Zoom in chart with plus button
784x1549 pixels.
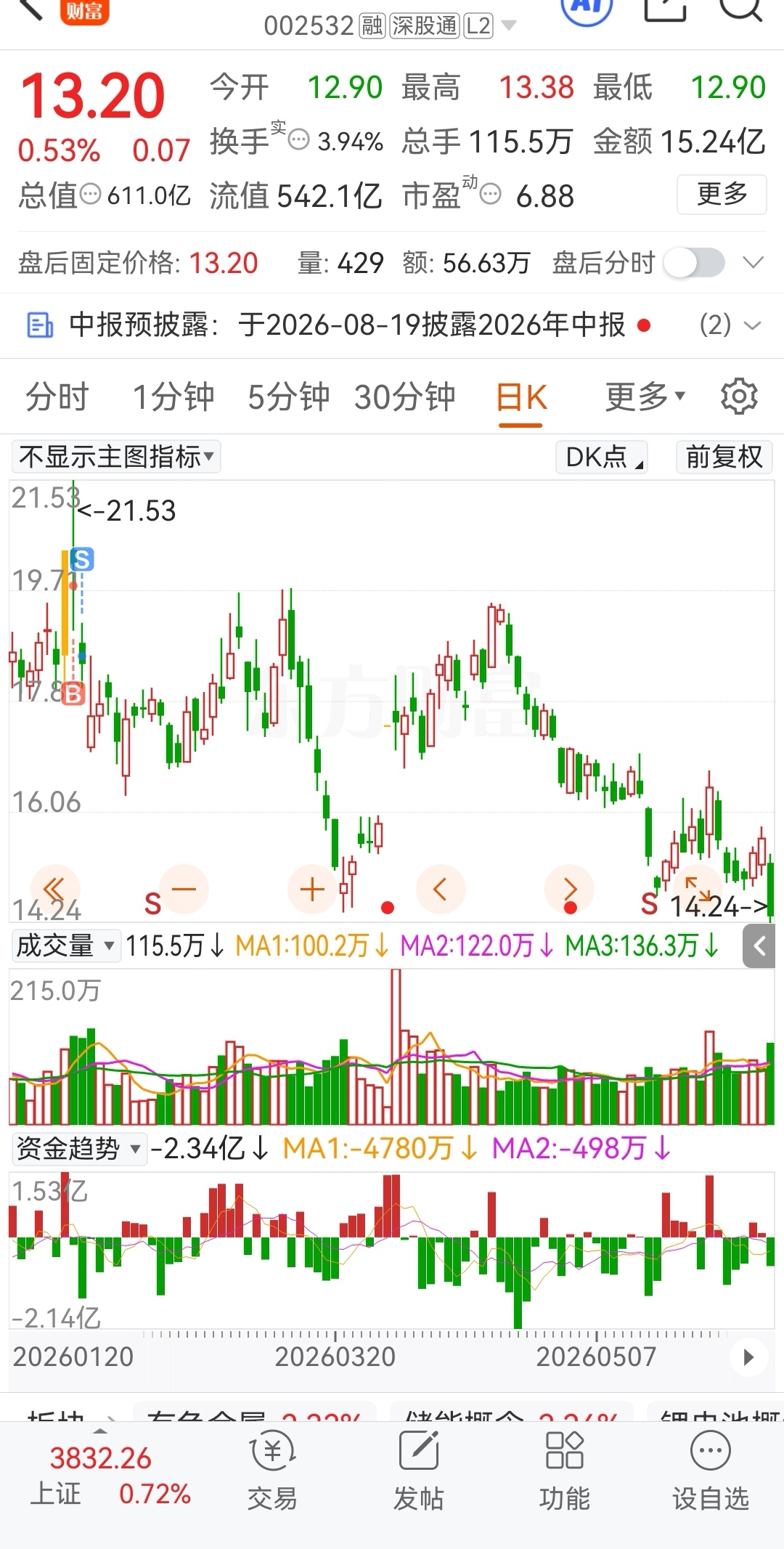(x=312, y=889)
